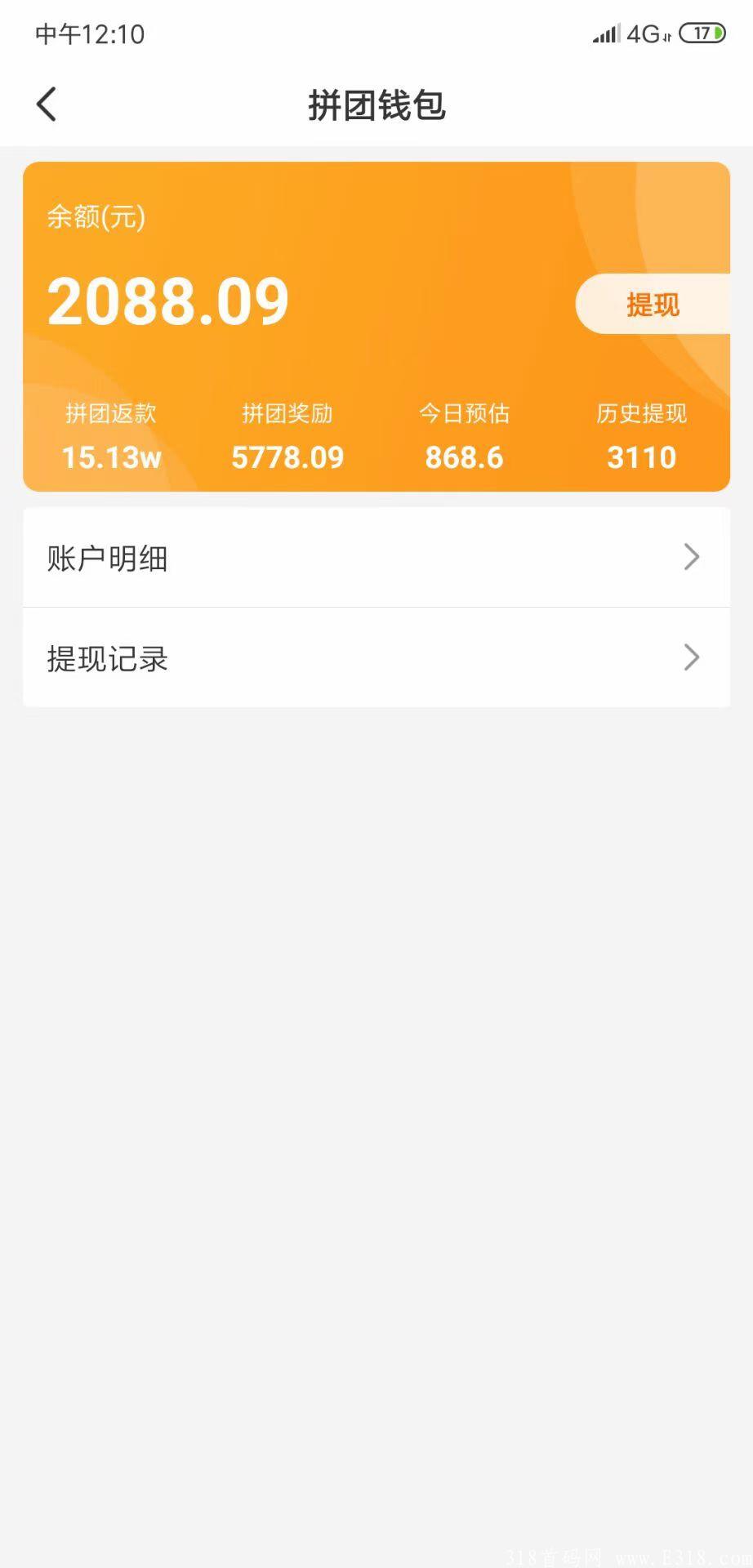
Task: Tap the 历史提现 value 3110
Action: [642, 457]
